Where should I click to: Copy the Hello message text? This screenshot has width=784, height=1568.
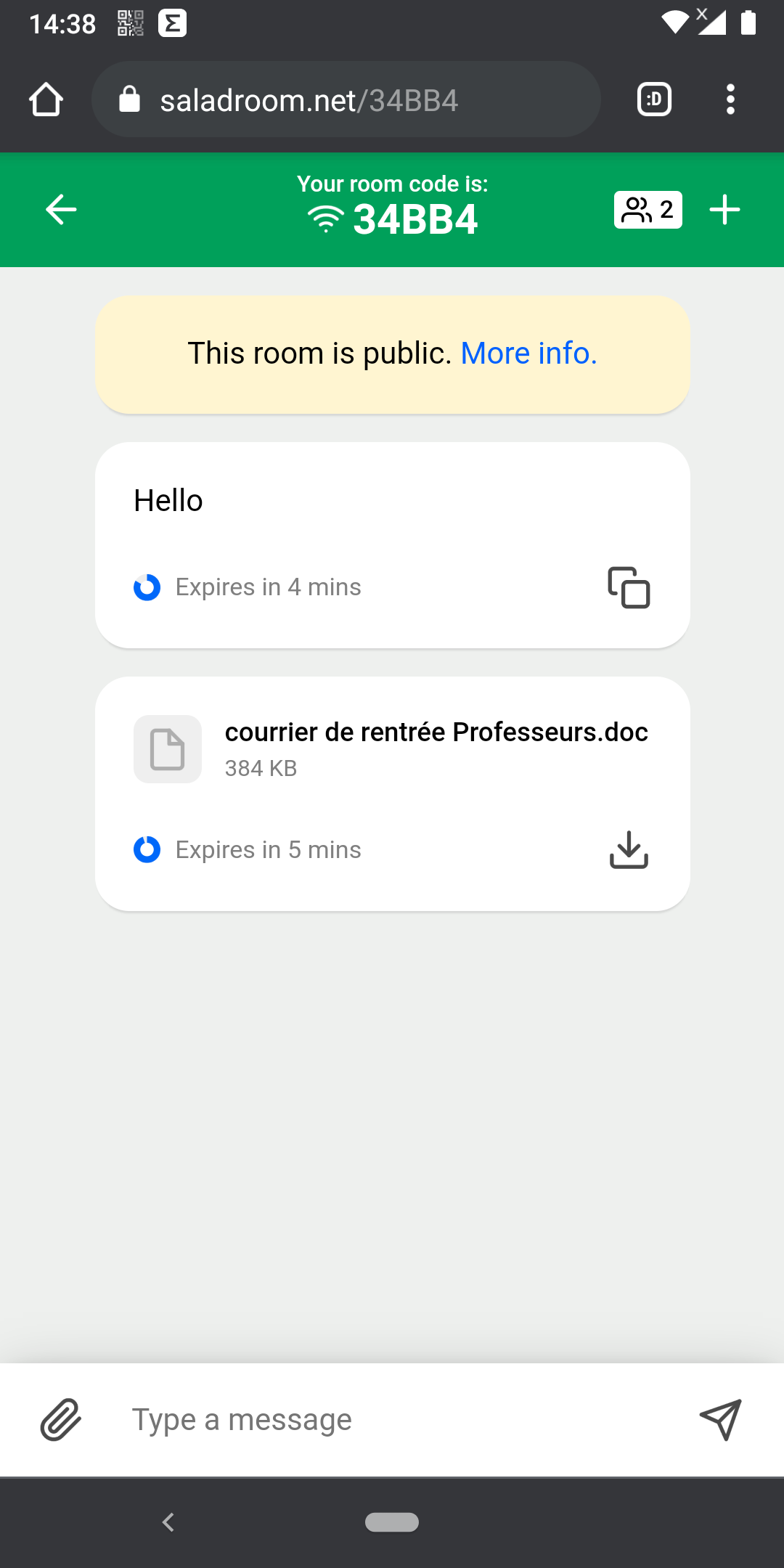click(629, 587)
